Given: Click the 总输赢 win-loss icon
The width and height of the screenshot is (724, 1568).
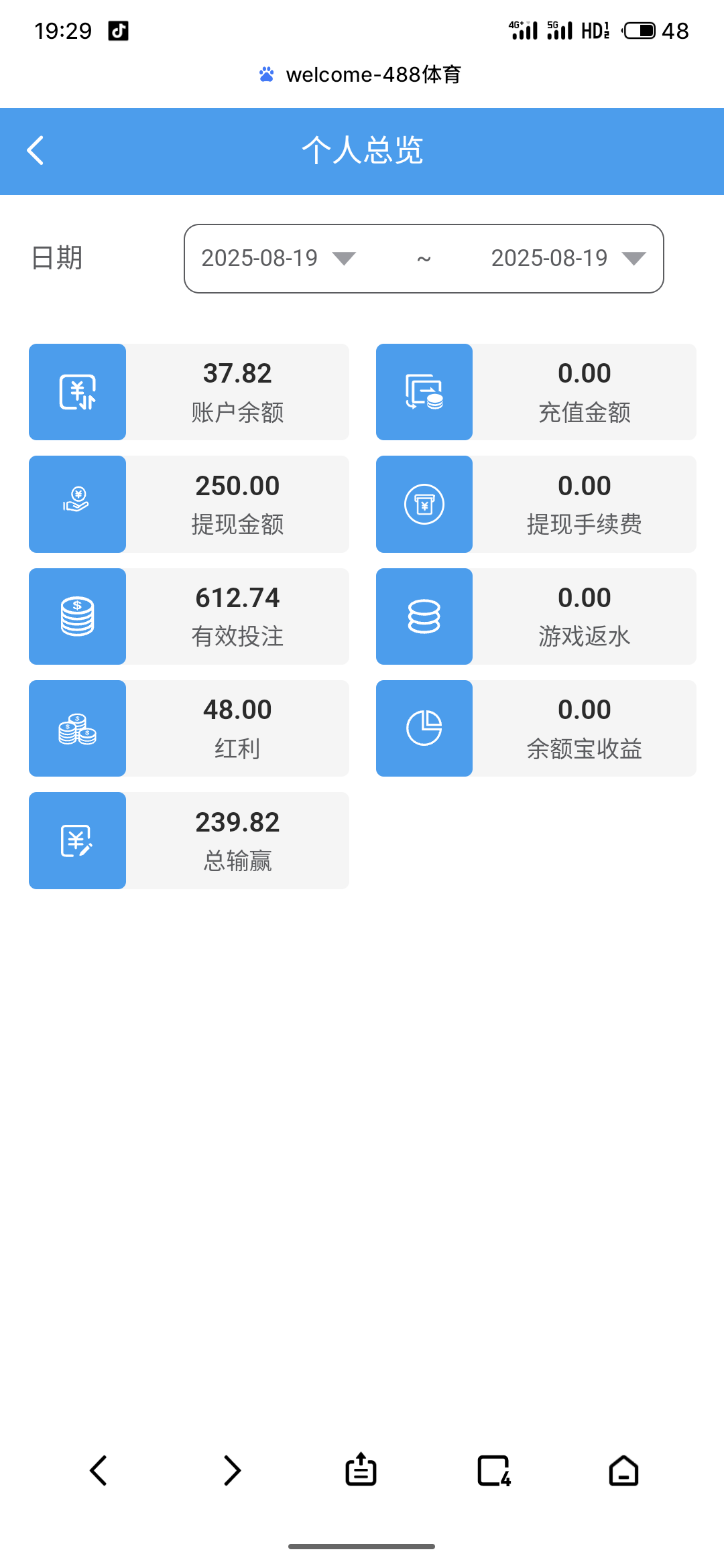Looking at the screenshot, I should coord(76,840).
